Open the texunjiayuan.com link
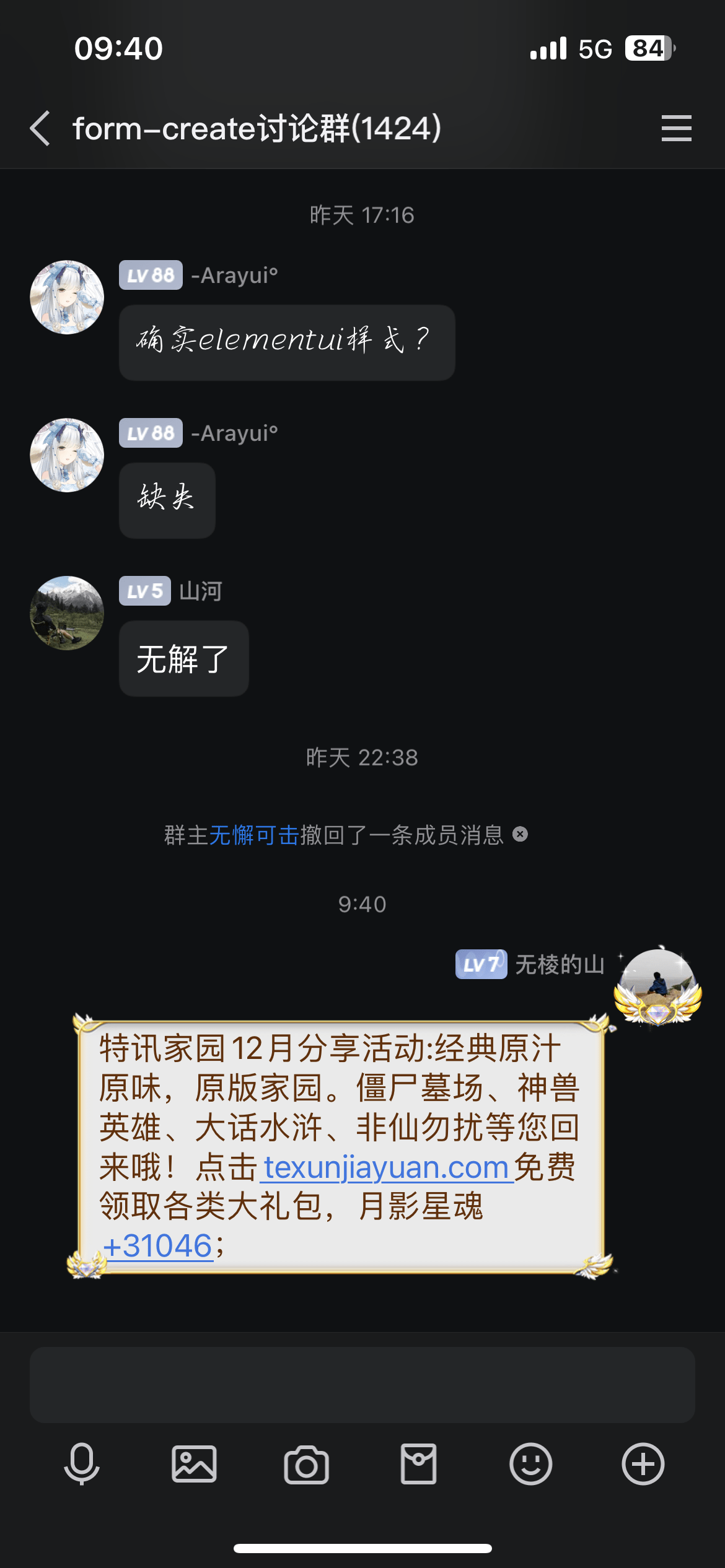The width and height of the screenshot is (725, 1568). point(386,1168)
